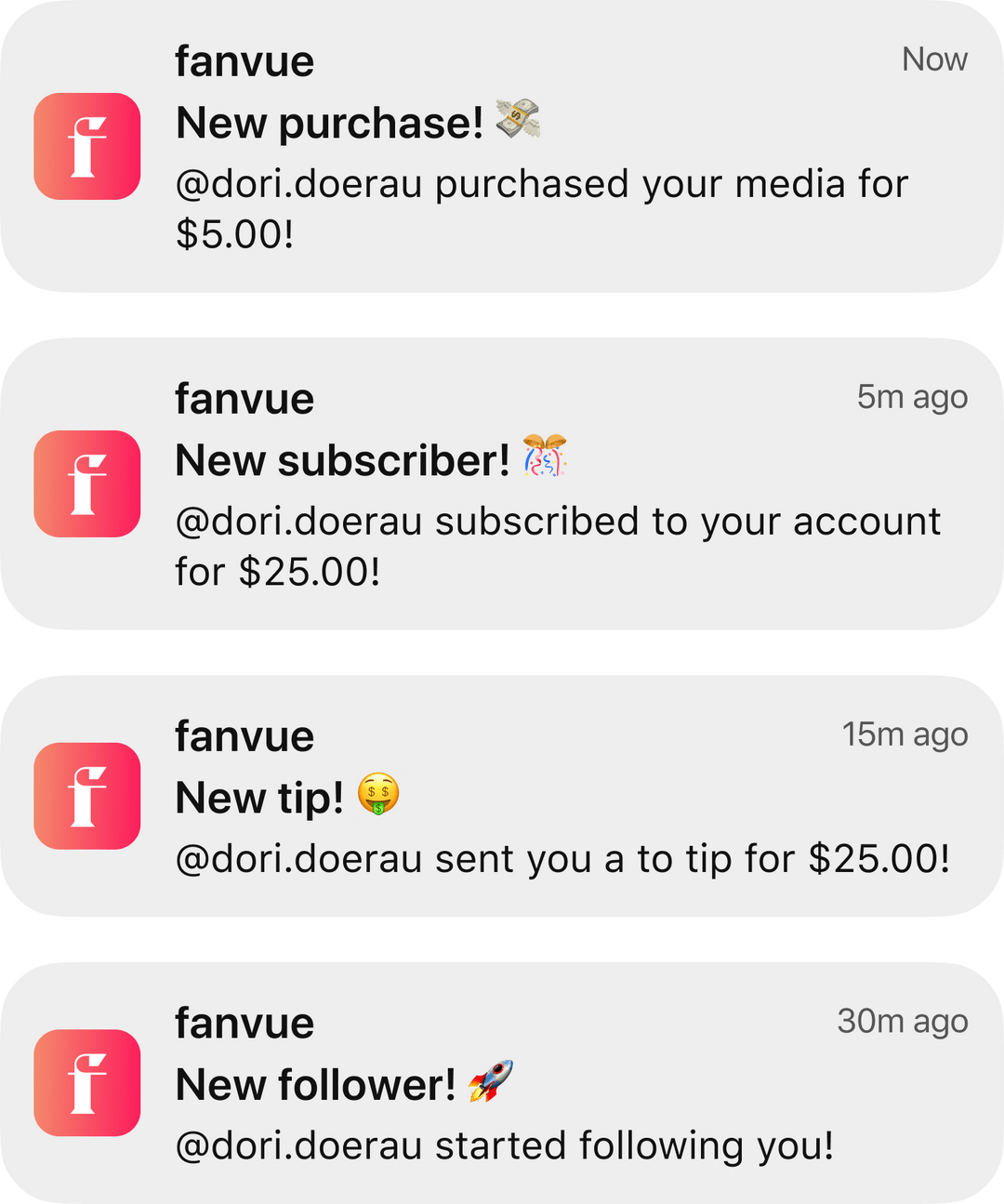
Task: Tap the fanvue icon next to New follower
Action: 86,1083
